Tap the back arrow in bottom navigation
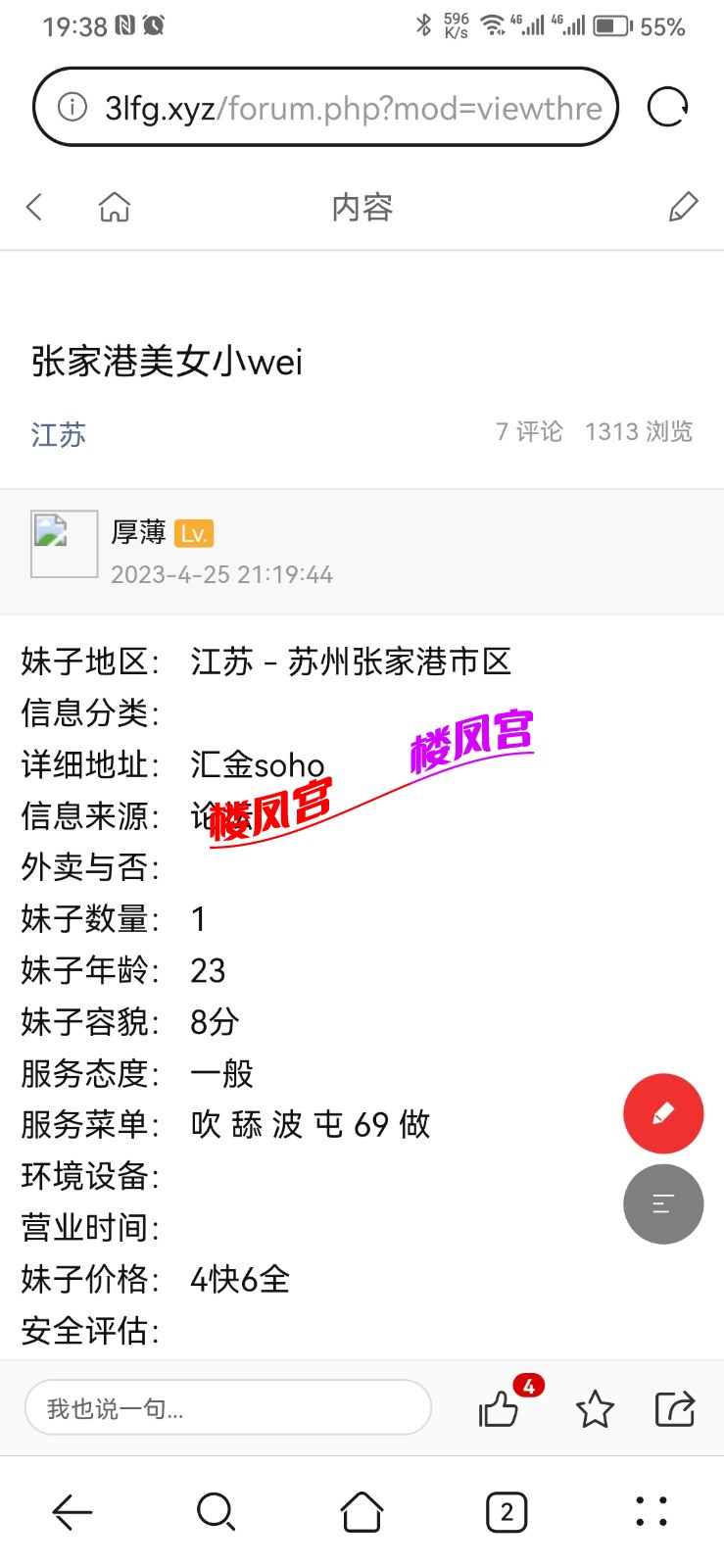This screenshot has width=724, height=1568. tap(72, 1511)
